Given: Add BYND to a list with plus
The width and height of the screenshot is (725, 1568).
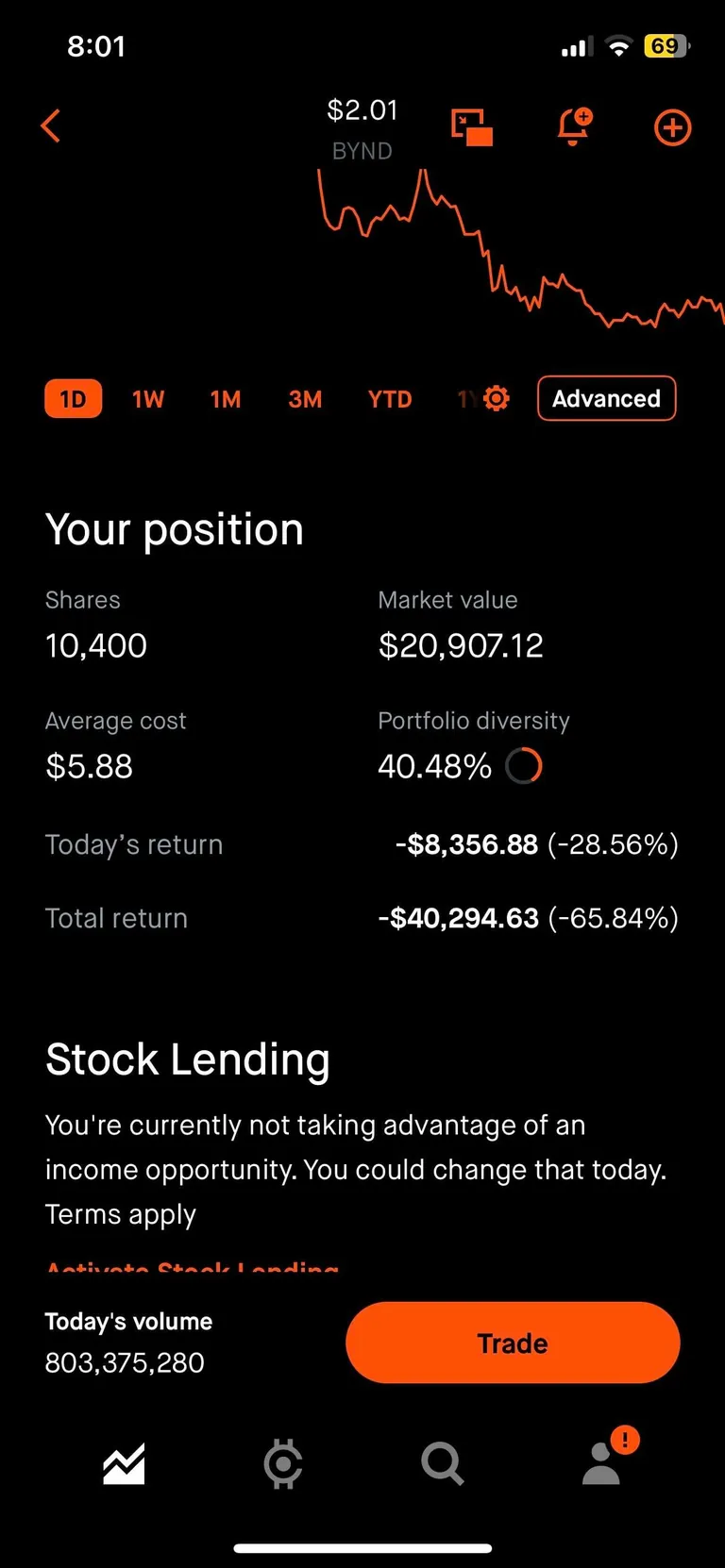Looking at the screenshot, I should coord(672,127).
